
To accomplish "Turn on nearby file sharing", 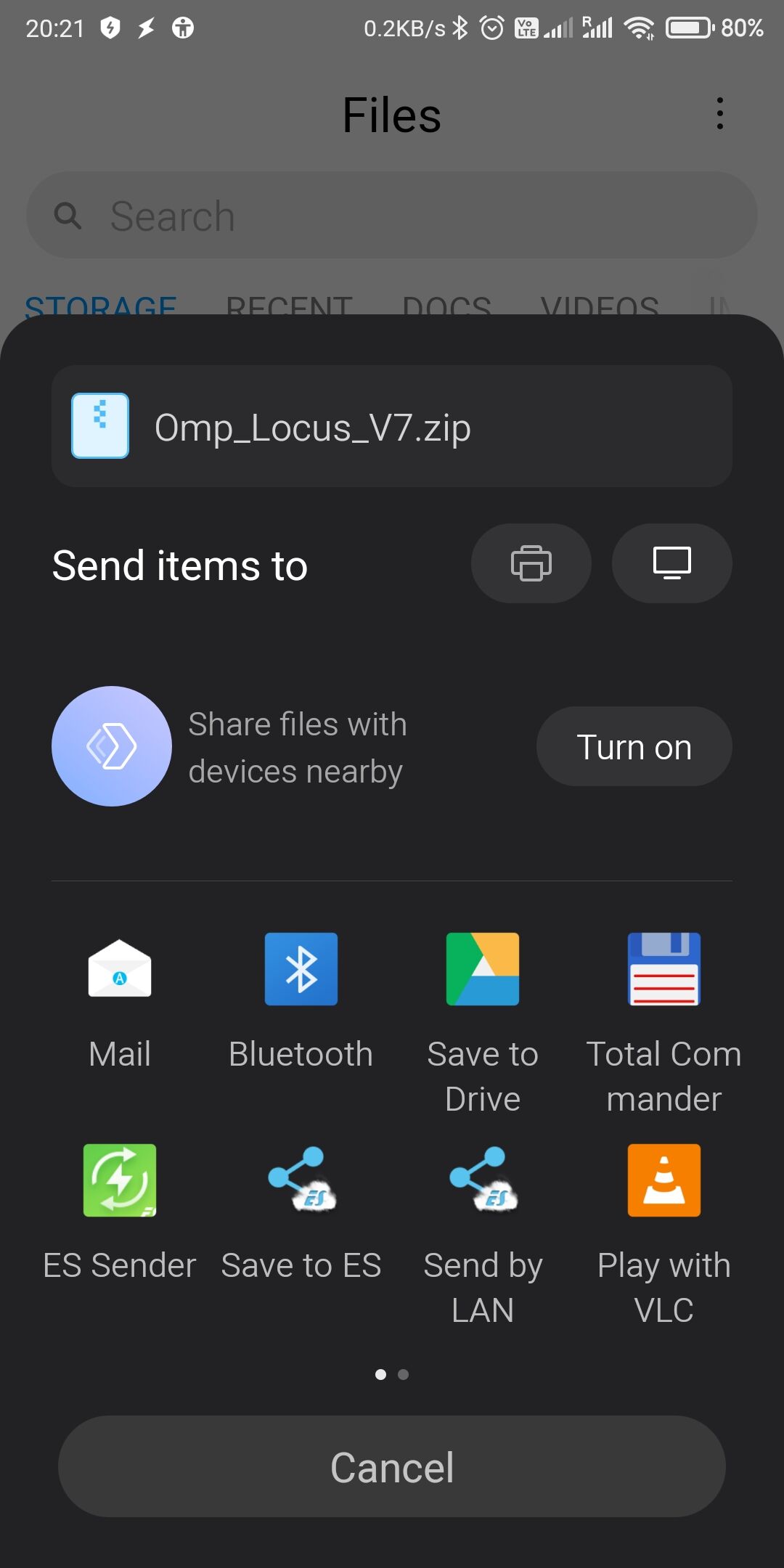I will tap(634, 746).
